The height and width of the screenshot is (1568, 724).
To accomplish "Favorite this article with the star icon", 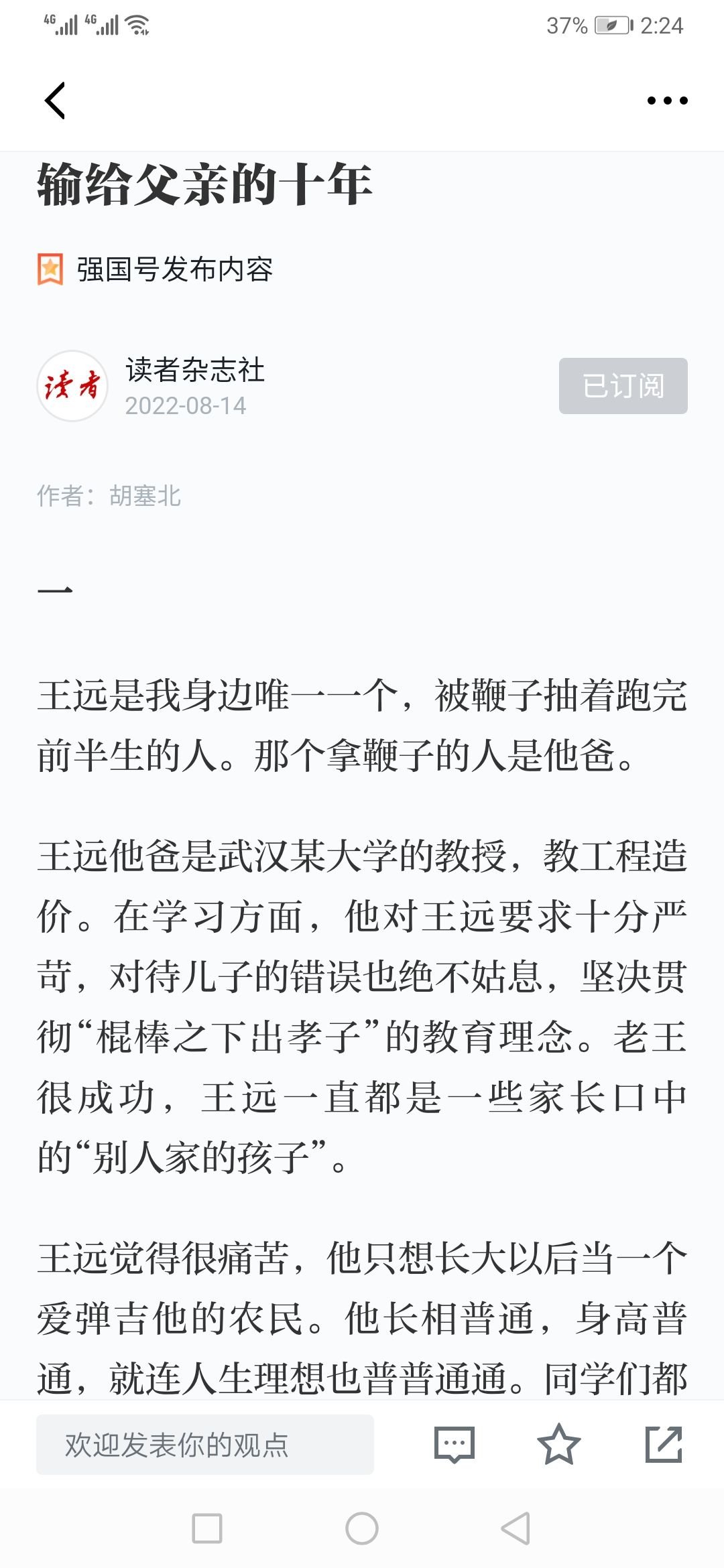I will [559, 1444].
